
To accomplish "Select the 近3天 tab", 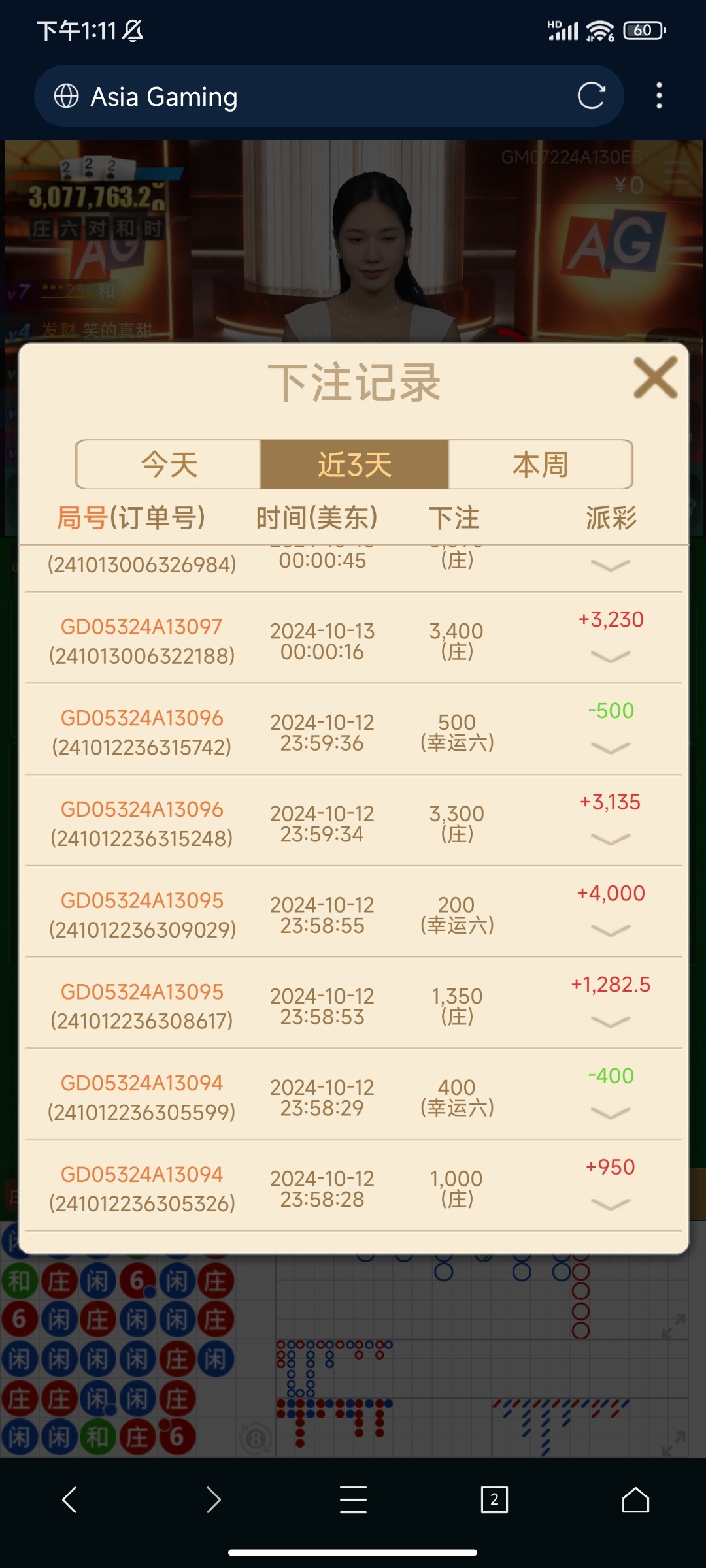I will tap(354, 465).
